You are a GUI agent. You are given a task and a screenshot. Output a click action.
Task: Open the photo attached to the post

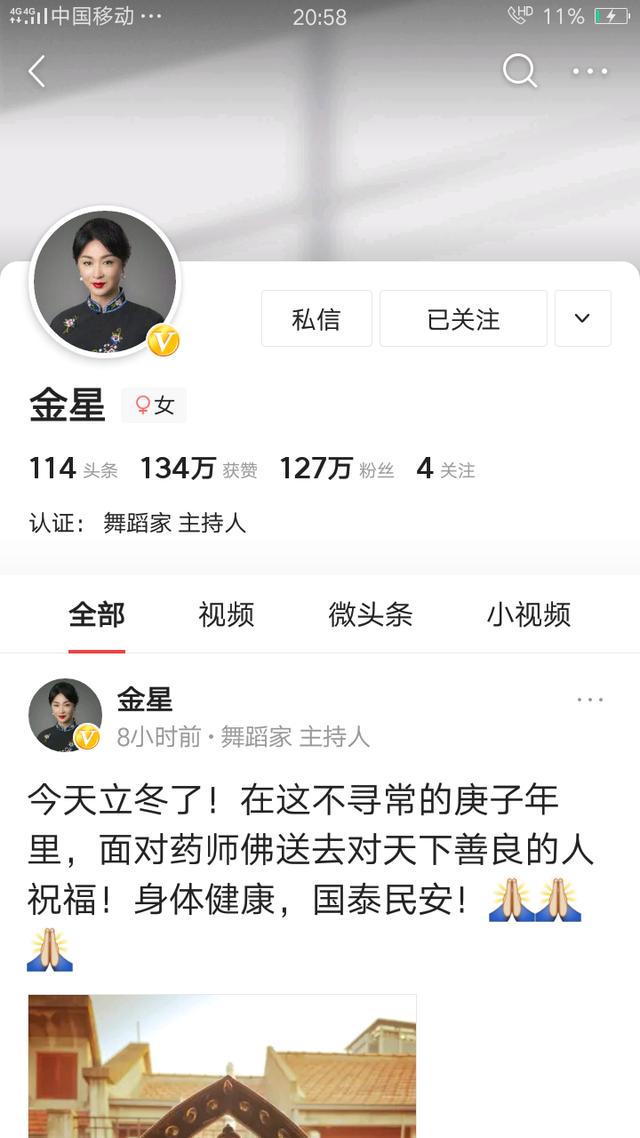(222, 1065)
